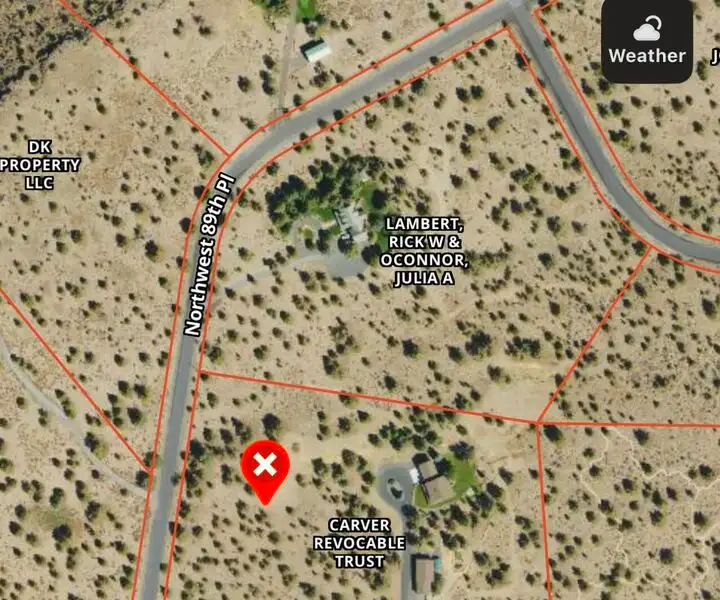The image size is (720, 600).
Task: Open the Weather layer button
Action: coord(647,41)
